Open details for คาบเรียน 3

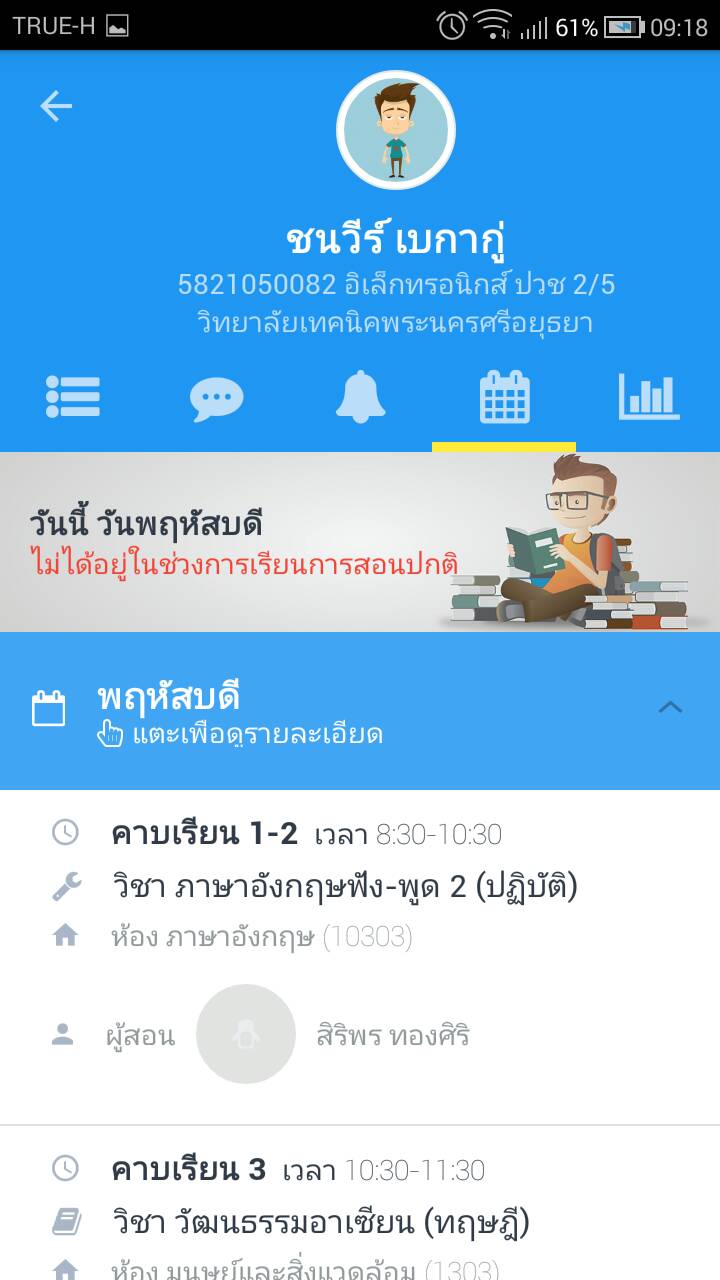tap(360, 1203)
